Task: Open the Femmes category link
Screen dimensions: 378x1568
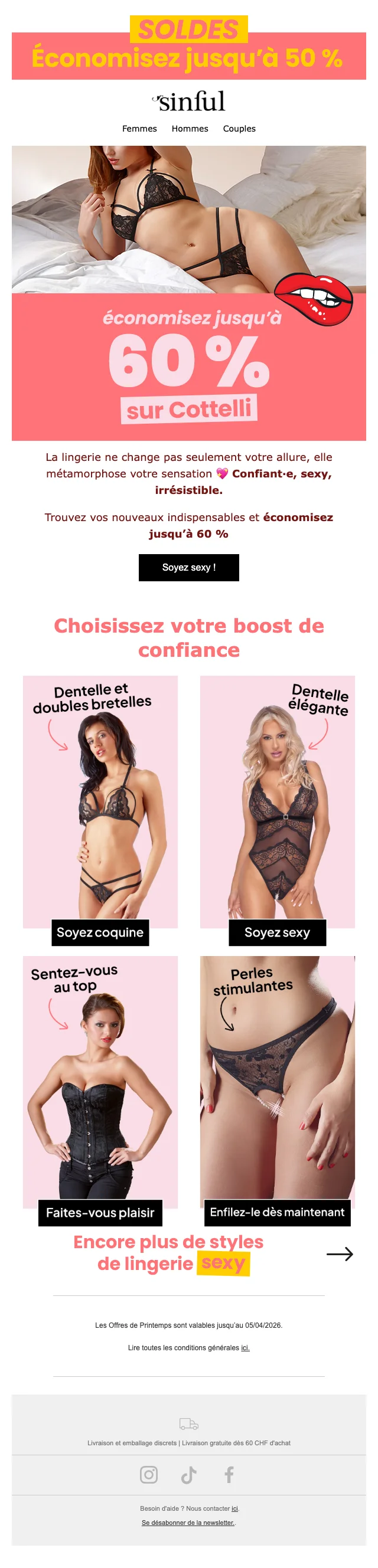Action: tap(139, 129)
